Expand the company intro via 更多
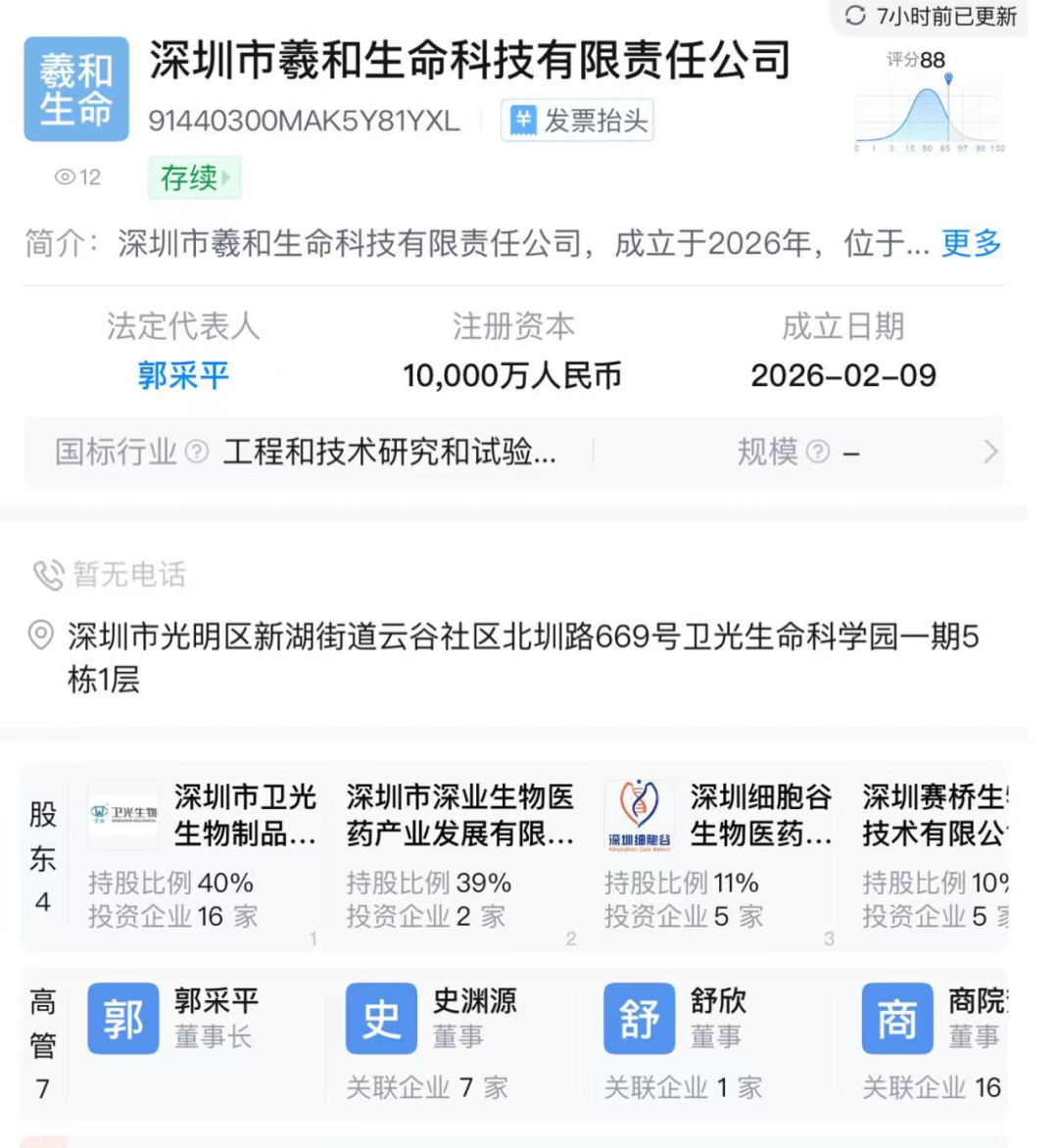The height and width of the screenshot is (1148, 1058). (x=971, y=243)
